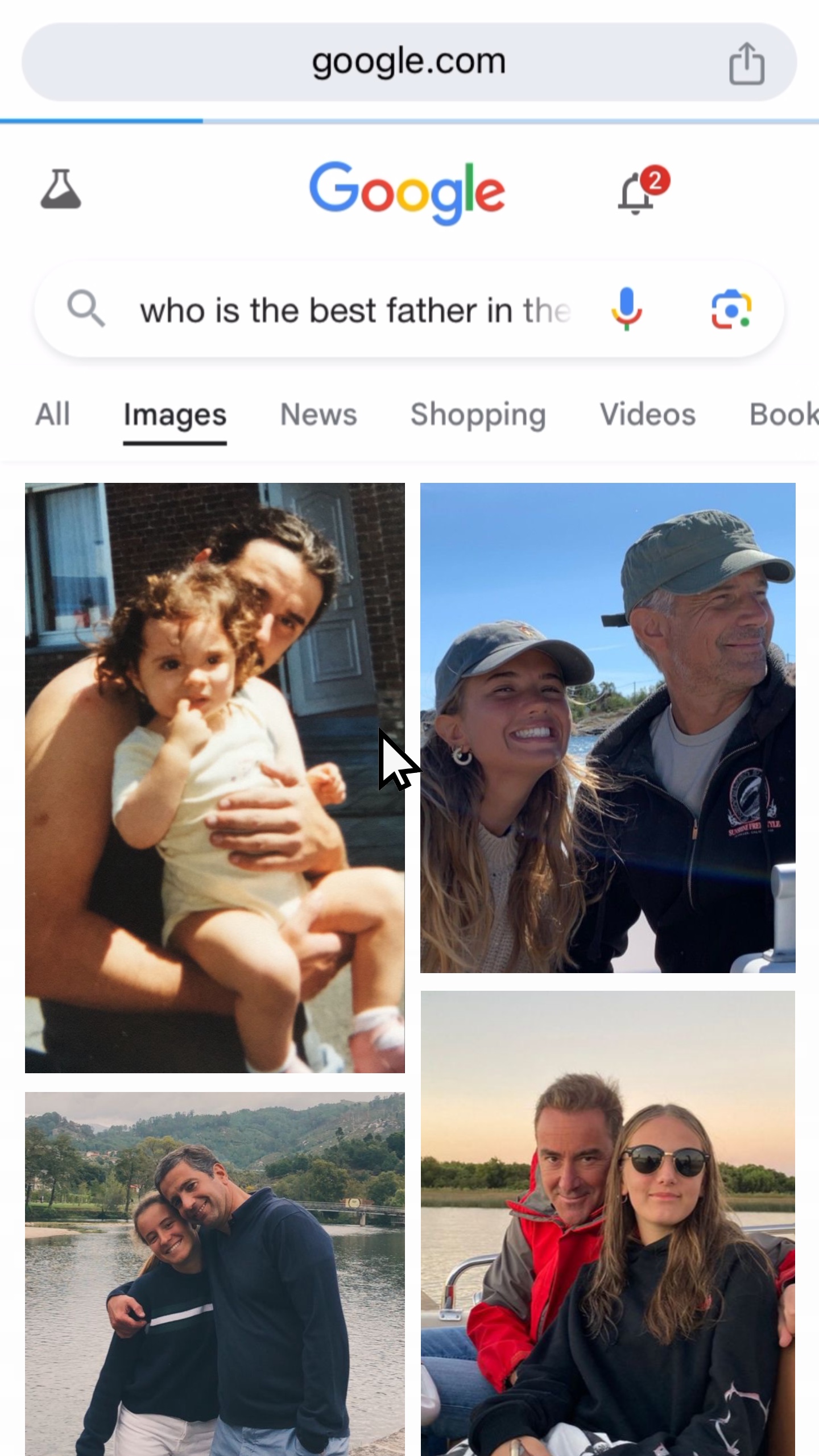Open Search Labs flask icon
The height and width of the screenshot is (1456, 819).
point(61,189)
